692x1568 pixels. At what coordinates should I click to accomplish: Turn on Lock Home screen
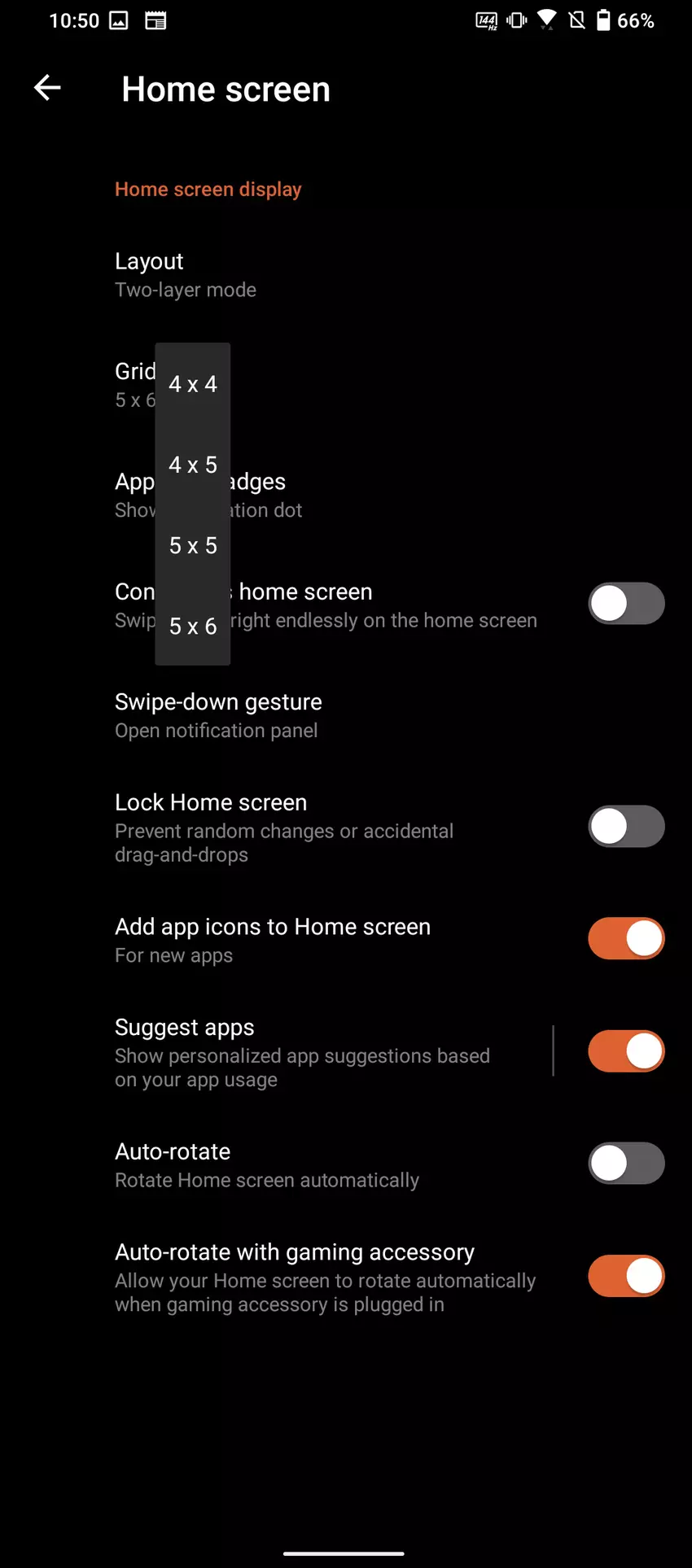pos(625,827)
